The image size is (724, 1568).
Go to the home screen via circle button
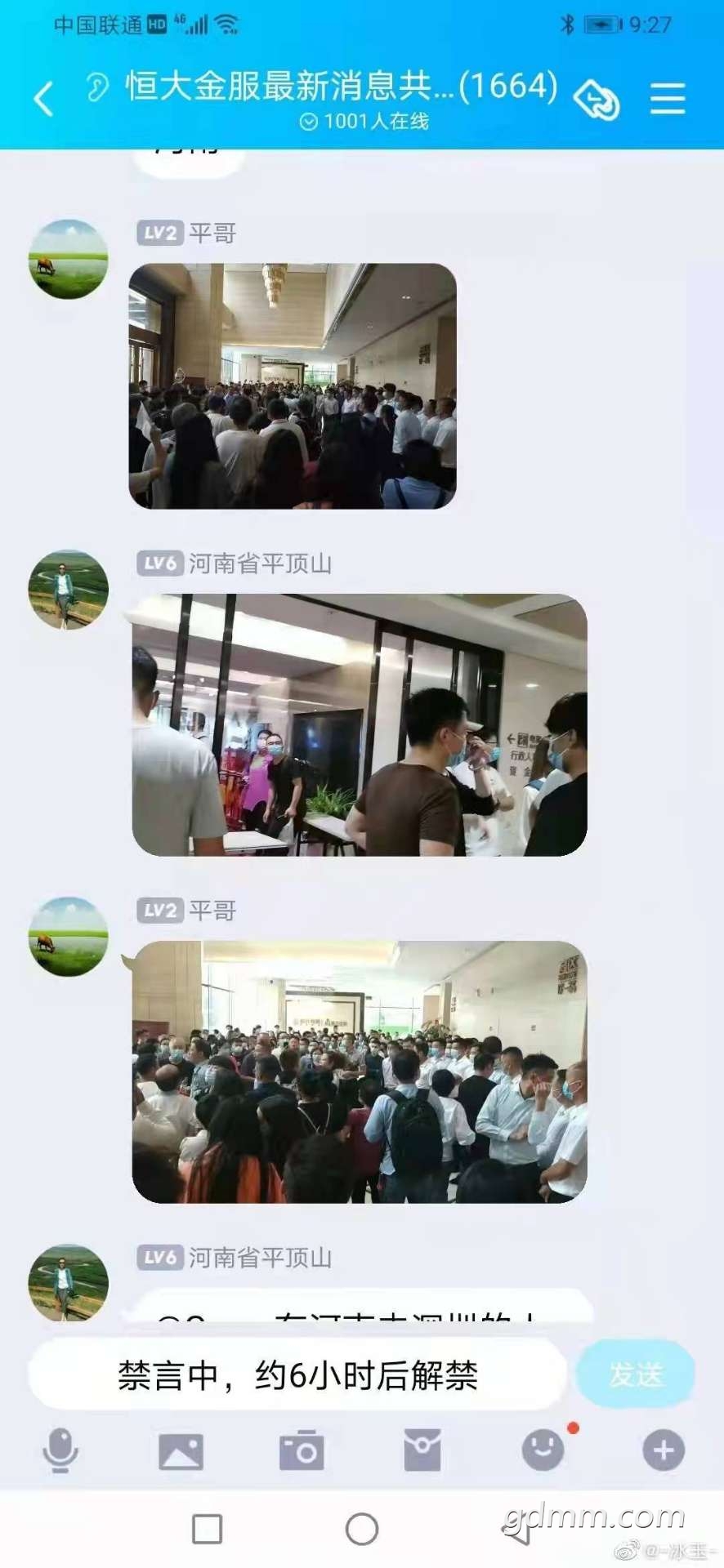click(362, 1529)
